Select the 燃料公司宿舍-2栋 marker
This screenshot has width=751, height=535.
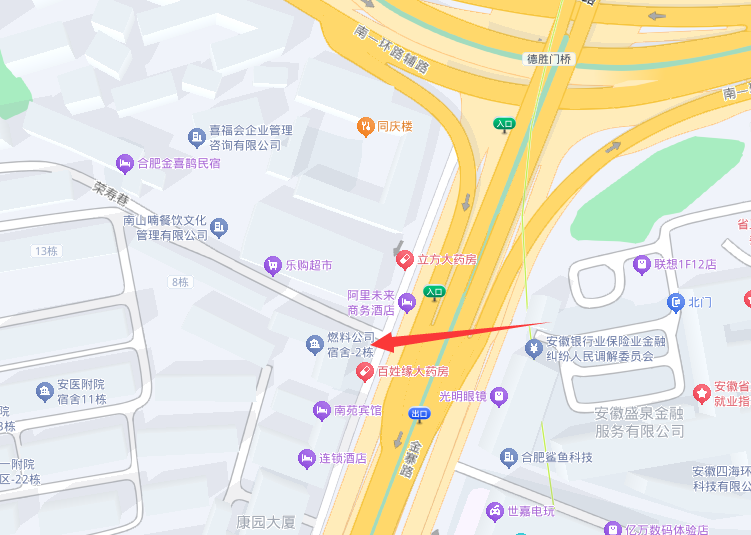tap(313, 345)
